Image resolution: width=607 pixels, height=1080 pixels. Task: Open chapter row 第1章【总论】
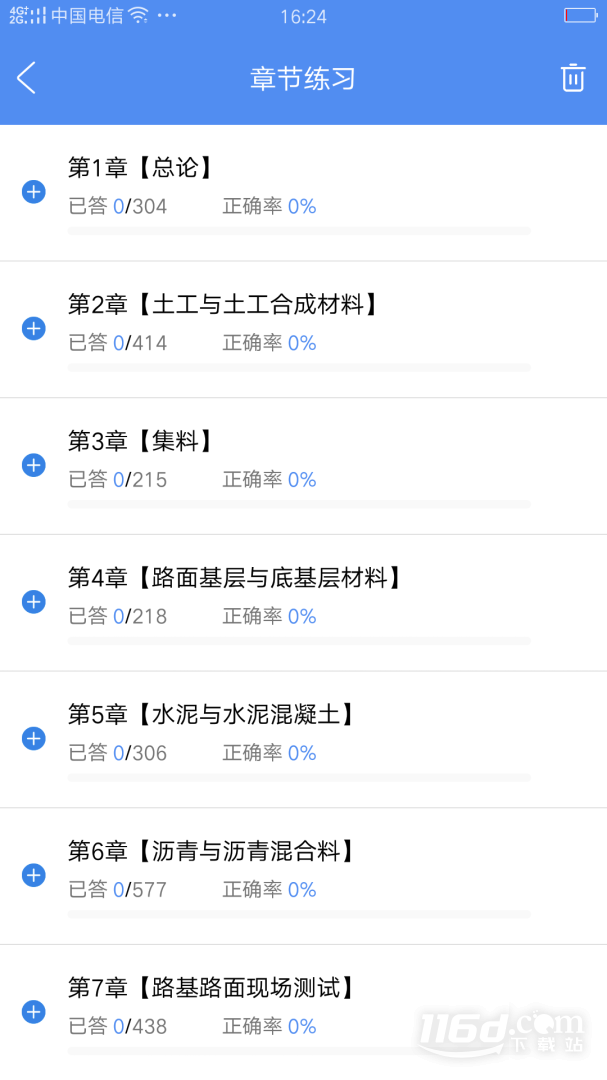coord(303,193)
